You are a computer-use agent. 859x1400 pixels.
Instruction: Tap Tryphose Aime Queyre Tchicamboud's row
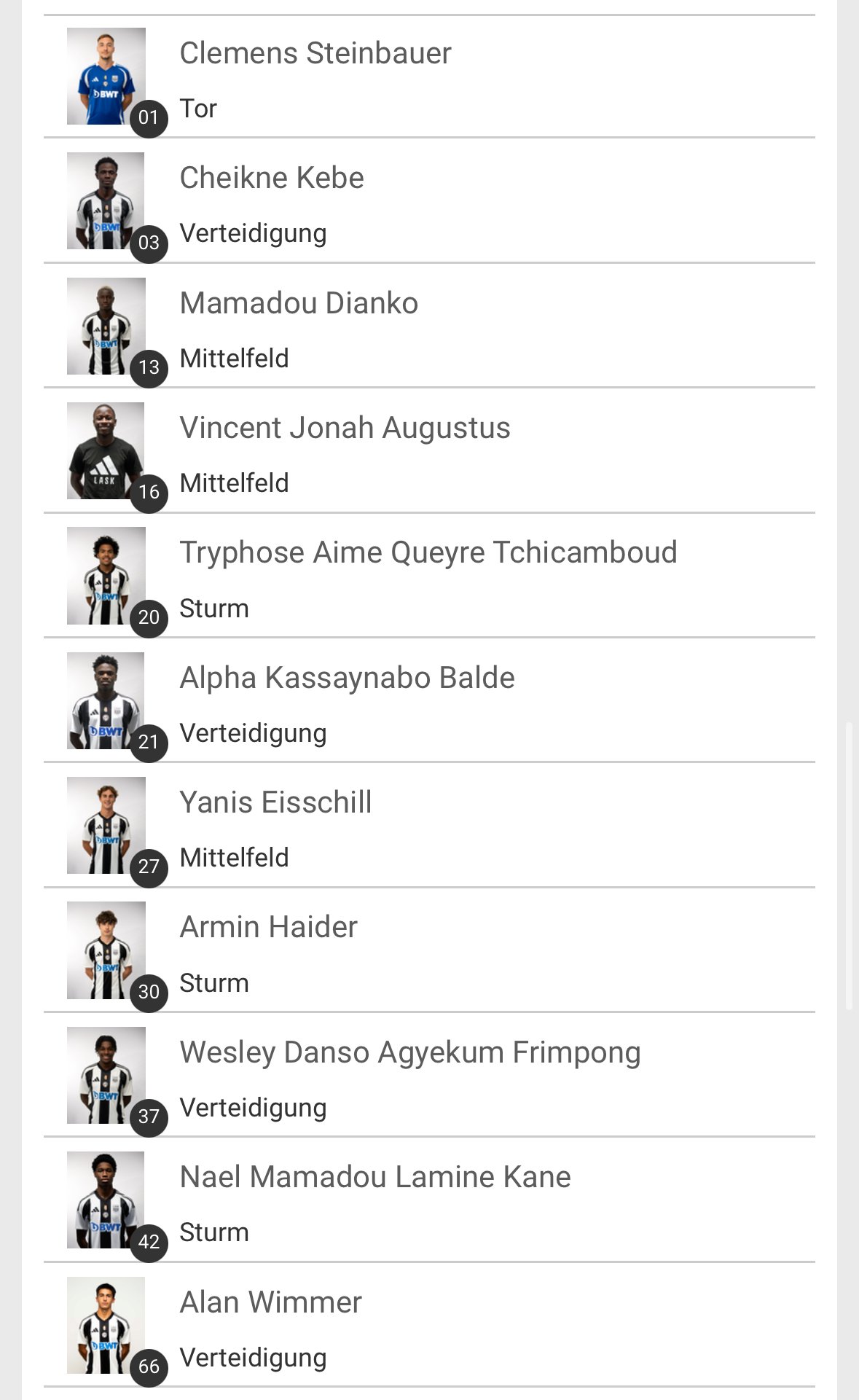pos(429,575)
